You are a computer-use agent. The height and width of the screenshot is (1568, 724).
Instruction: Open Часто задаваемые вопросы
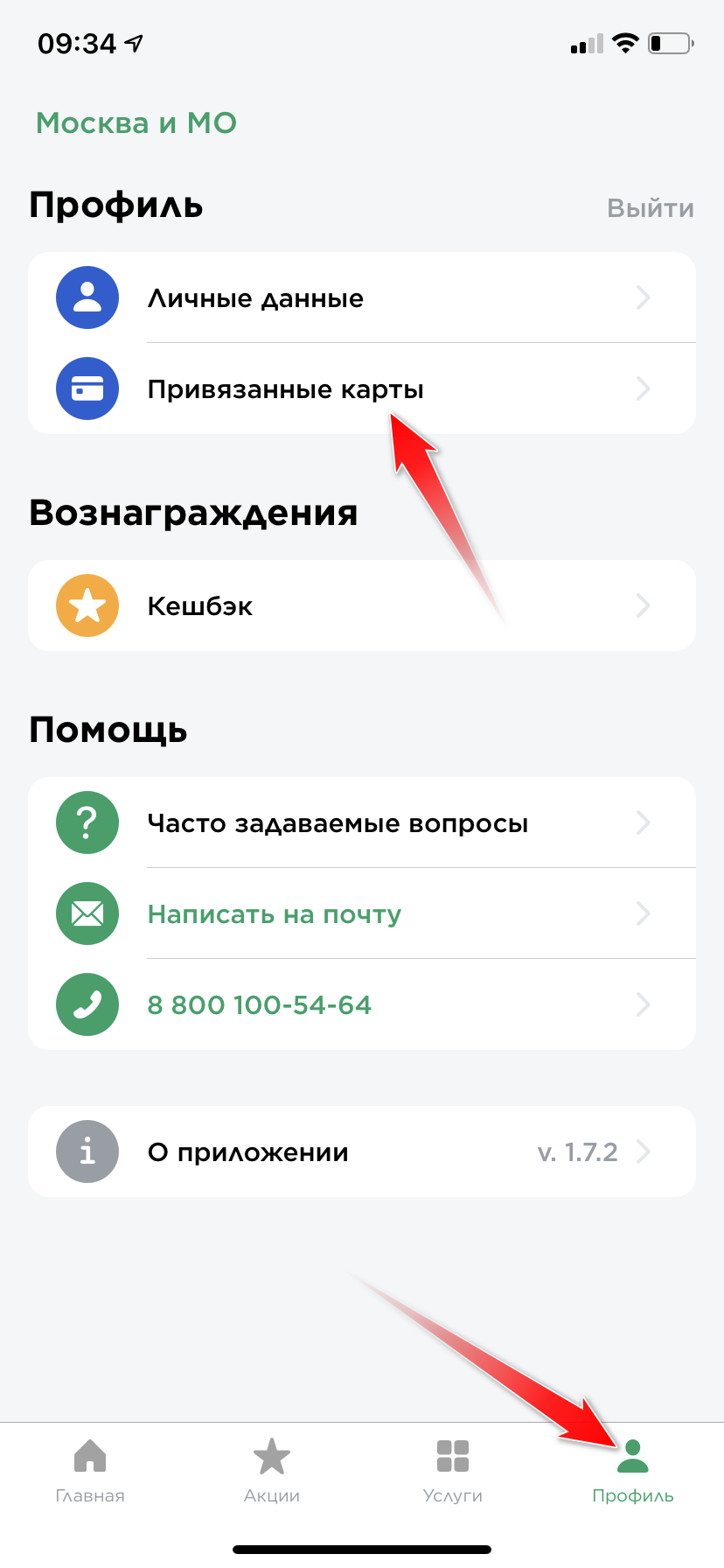pos(361,822)
